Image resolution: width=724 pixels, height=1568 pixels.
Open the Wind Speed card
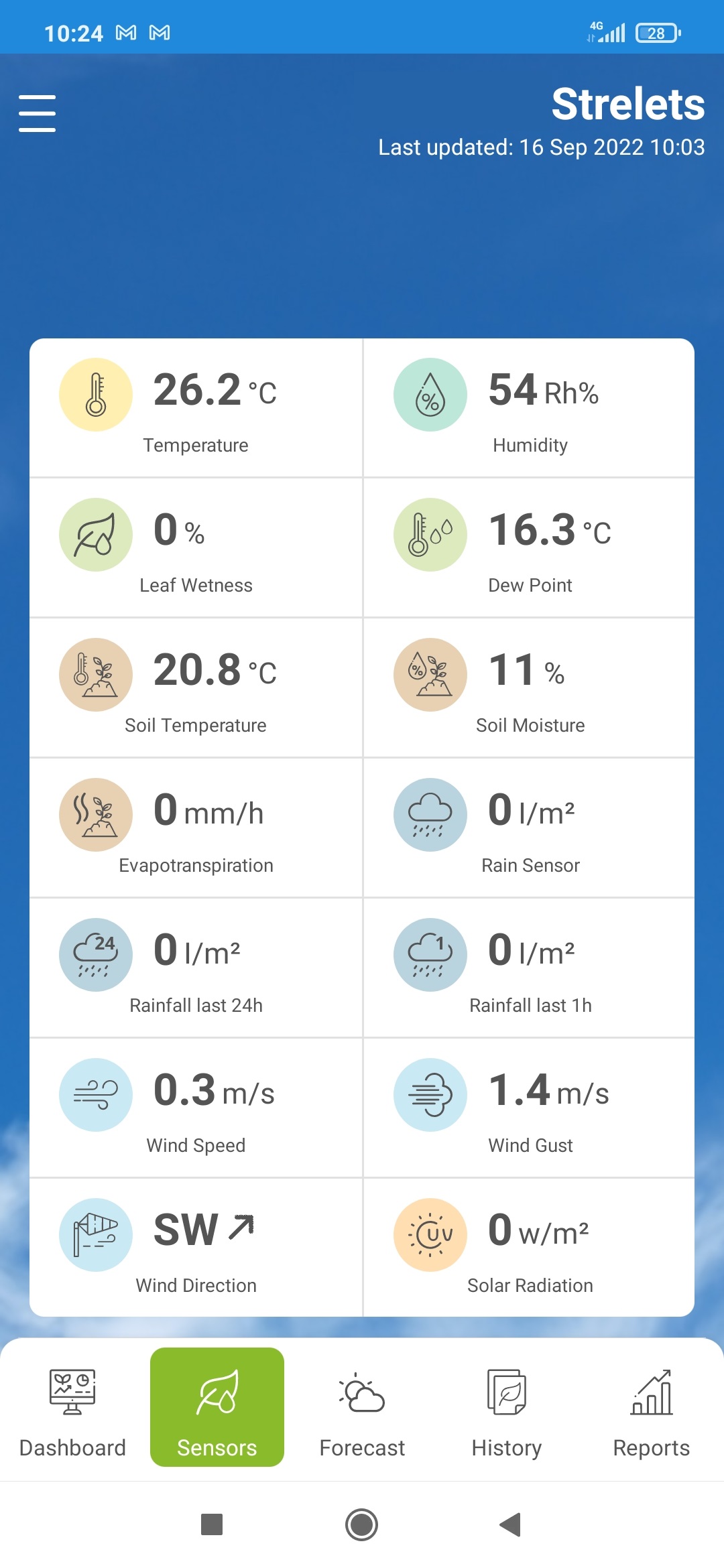tap(196, 1108)
